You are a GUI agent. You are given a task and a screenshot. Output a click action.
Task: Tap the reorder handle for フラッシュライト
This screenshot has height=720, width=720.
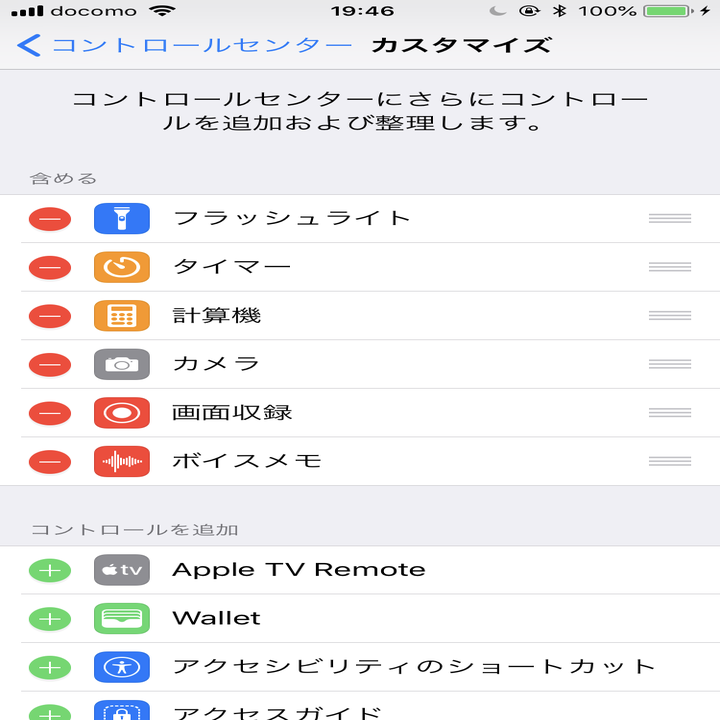coord(669,219)
